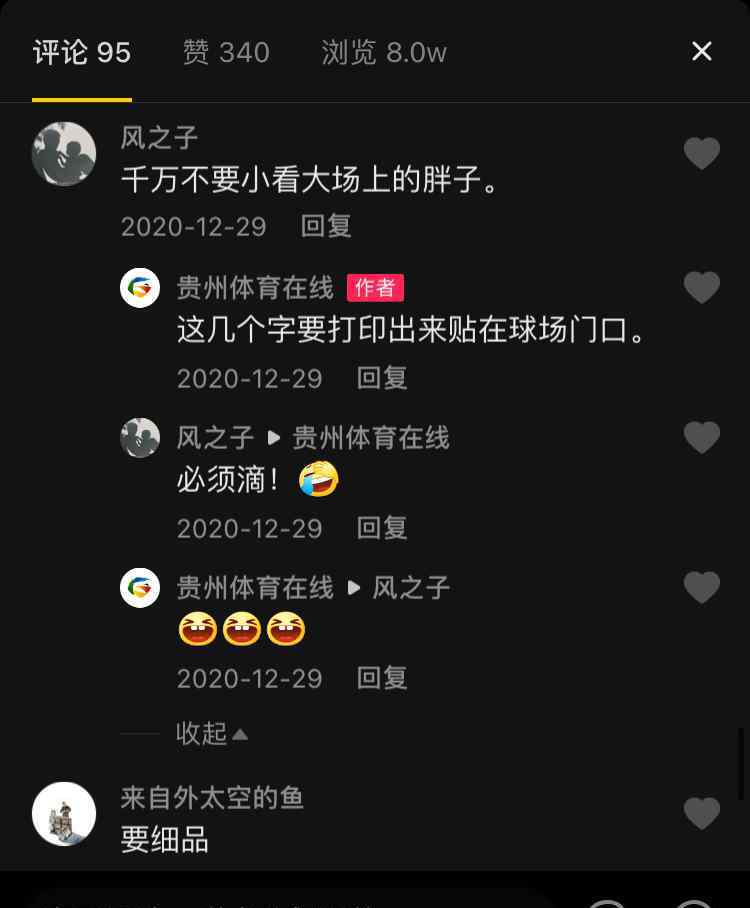Viewport: 750px width, 908px height.
Task: Select the 评论 95 tab
Action: [82, 52]
